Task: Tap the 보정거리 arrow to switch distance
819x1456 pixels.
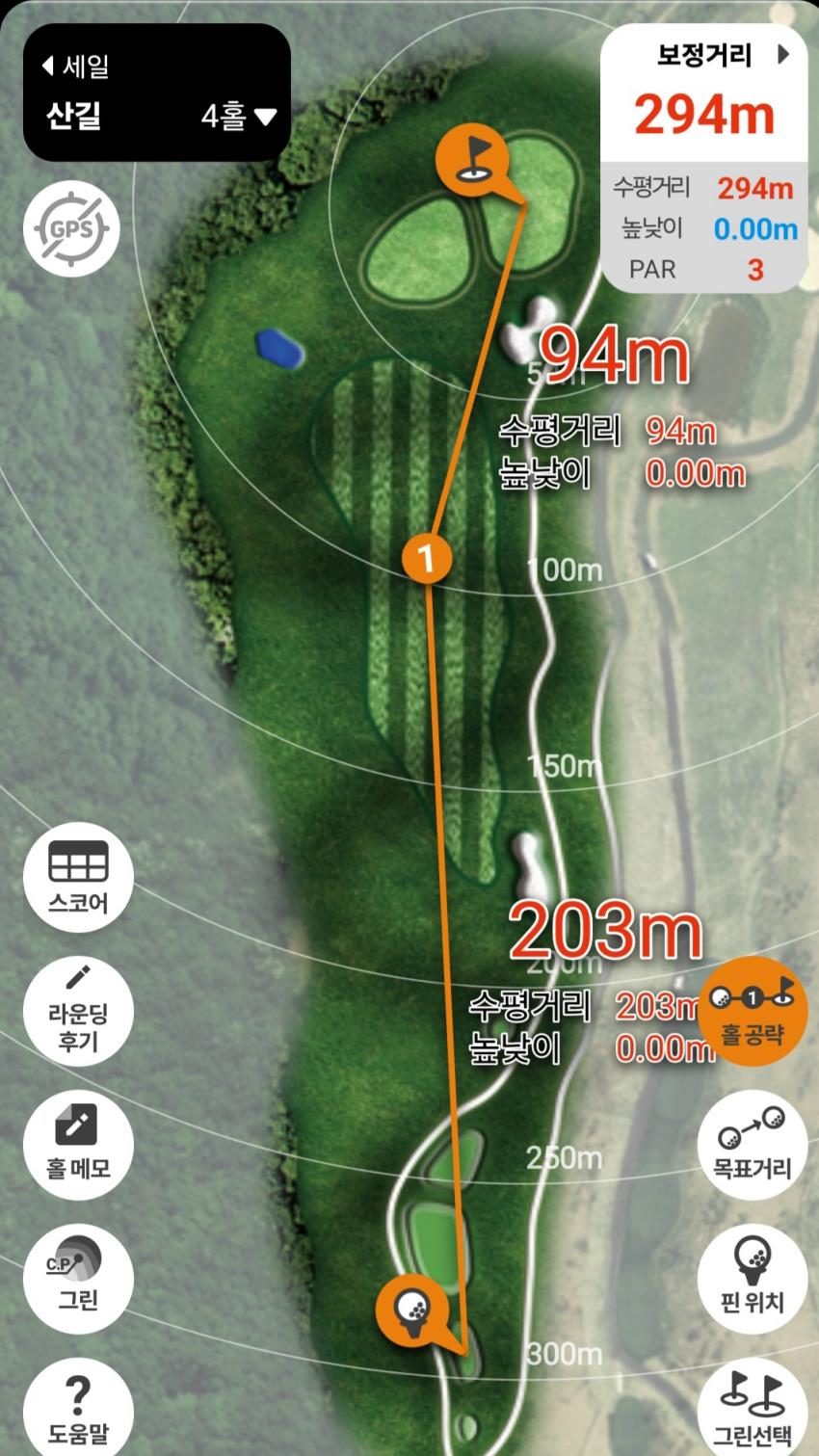Action: [x=783, y=55]
